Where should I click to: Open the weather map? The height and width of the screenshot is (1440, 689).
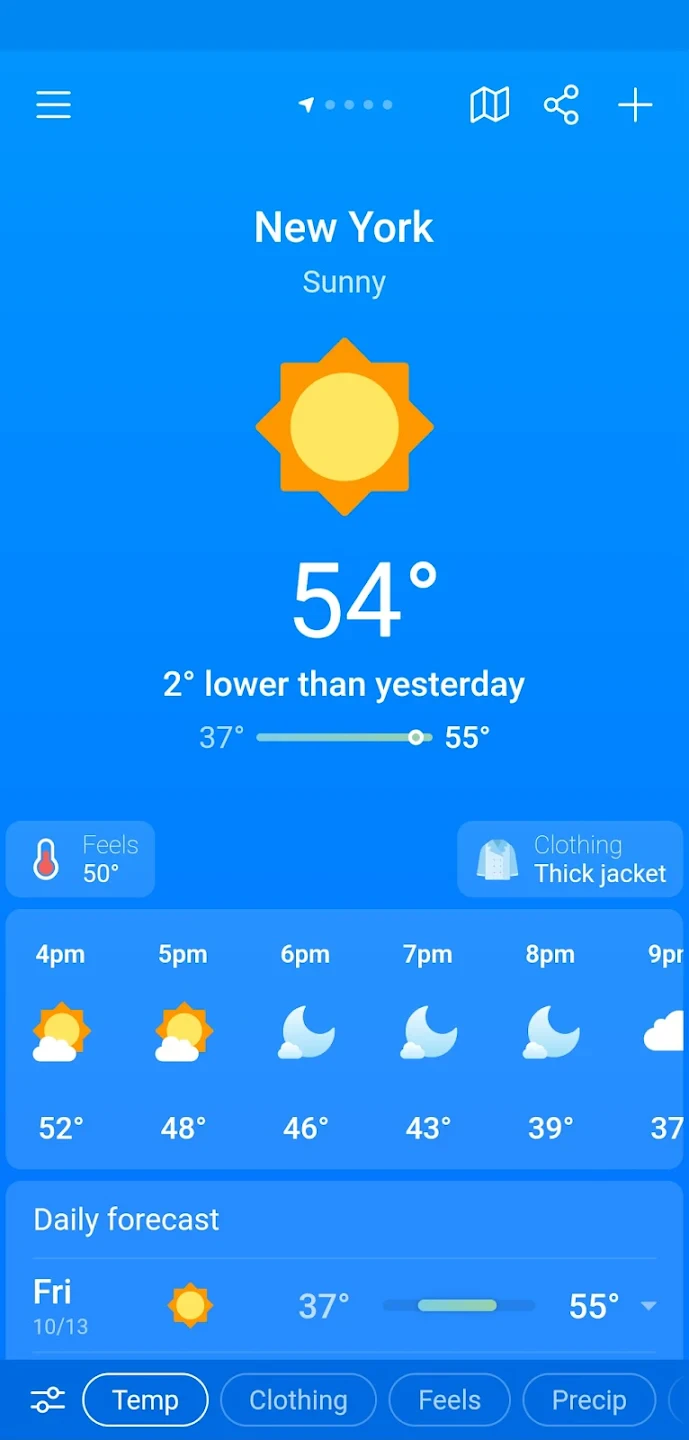click(x=490, y=105)
